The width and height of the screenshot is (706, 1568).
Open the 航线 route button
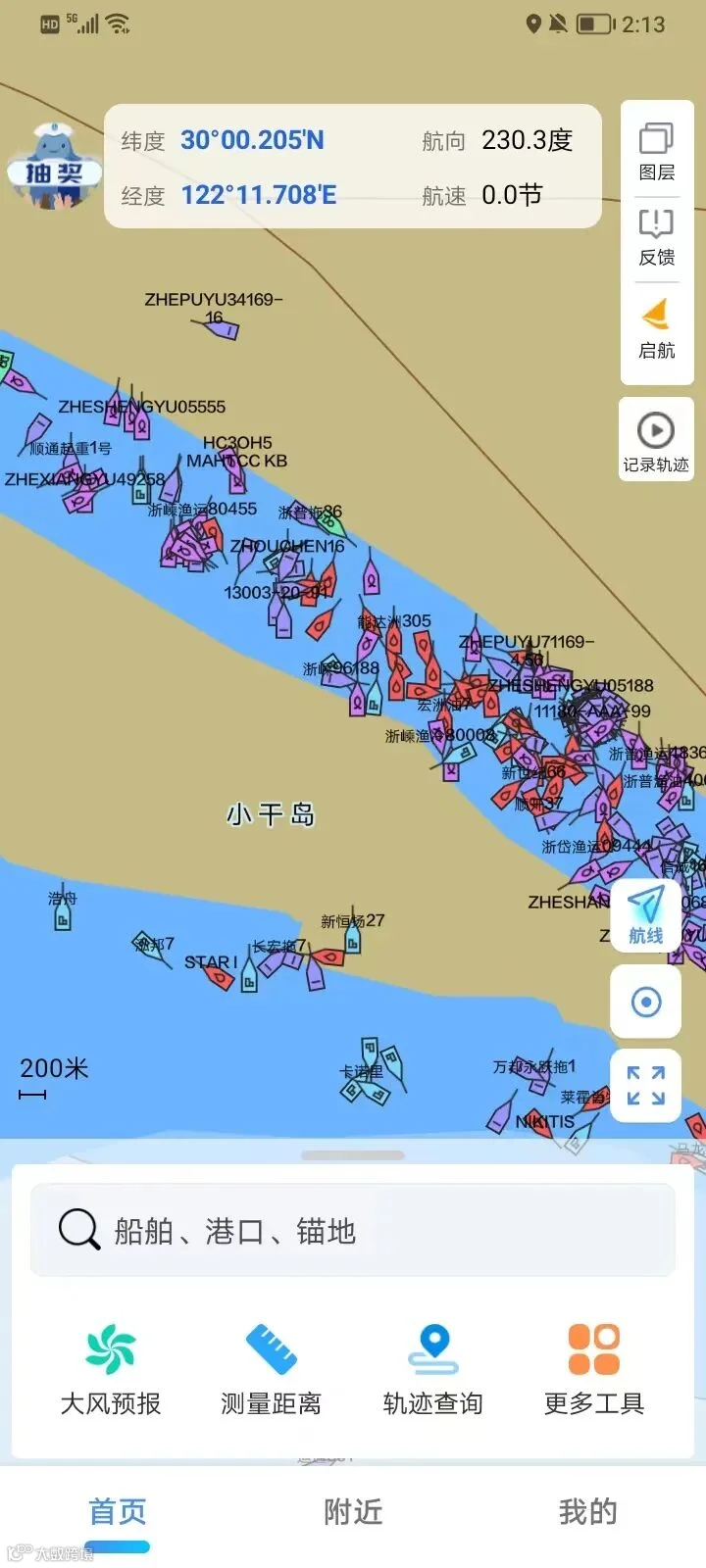[x=645, y=914]
